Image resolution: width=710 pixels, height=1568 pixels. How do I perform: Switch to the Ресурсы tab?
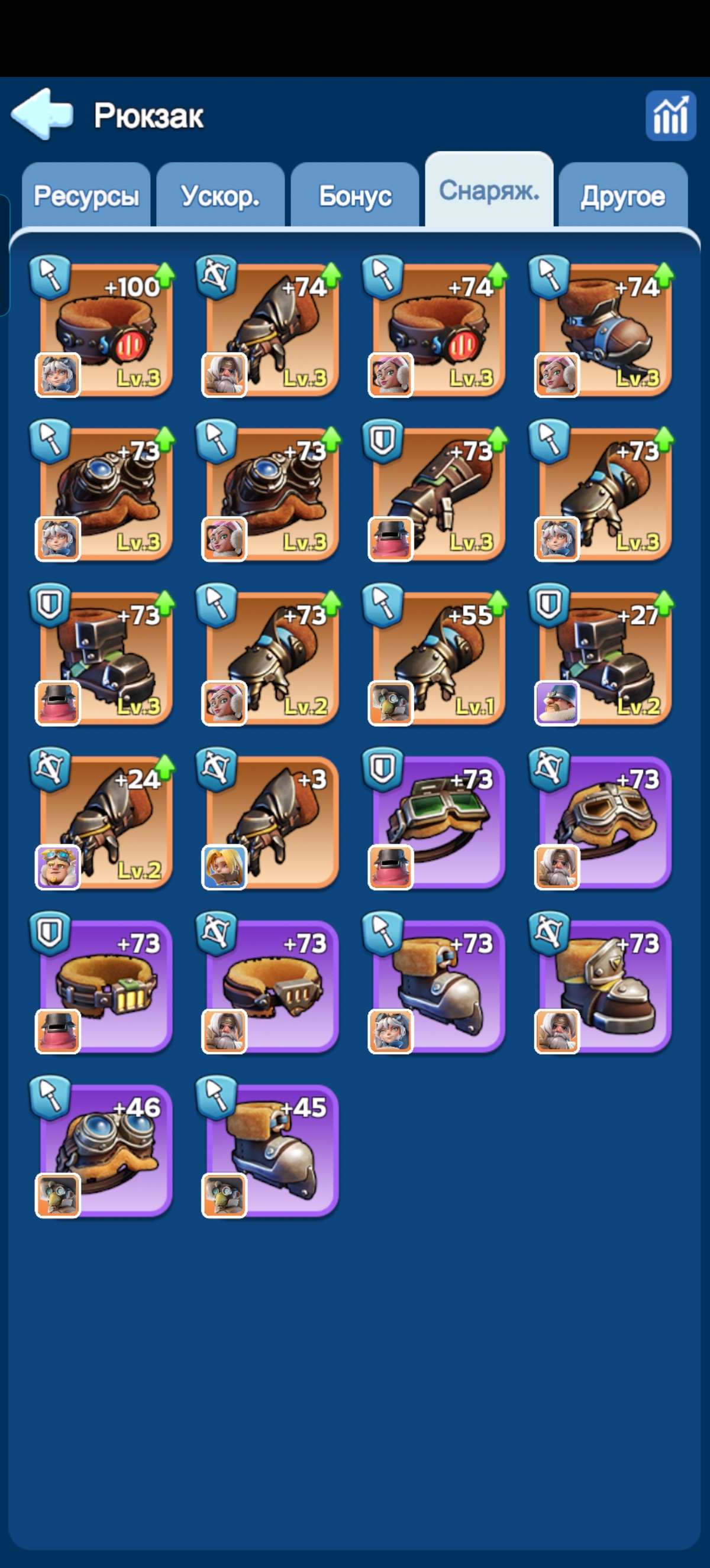pyautogui.click(x=86, y=196)
